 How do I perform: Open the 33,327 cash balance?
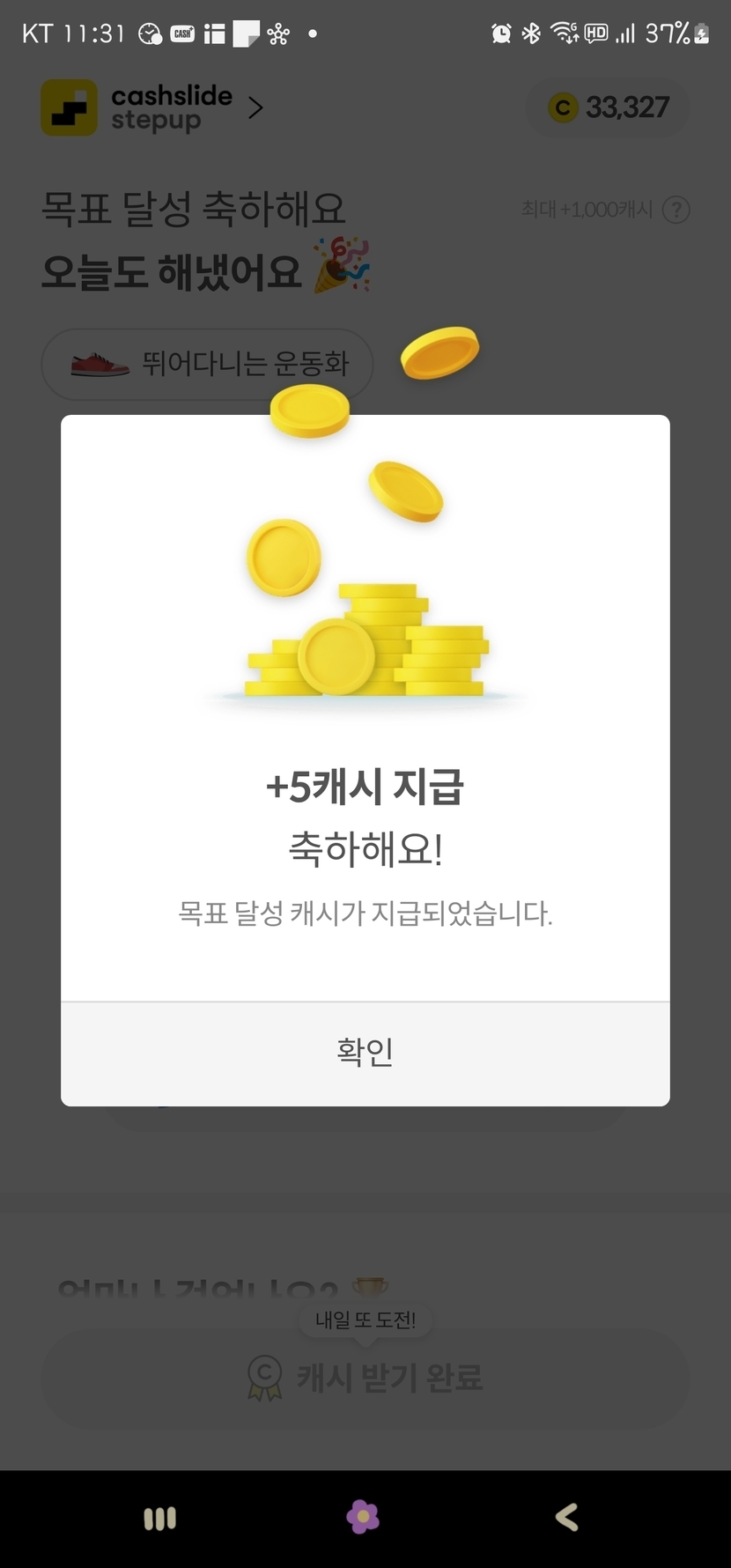pos(608,107)
